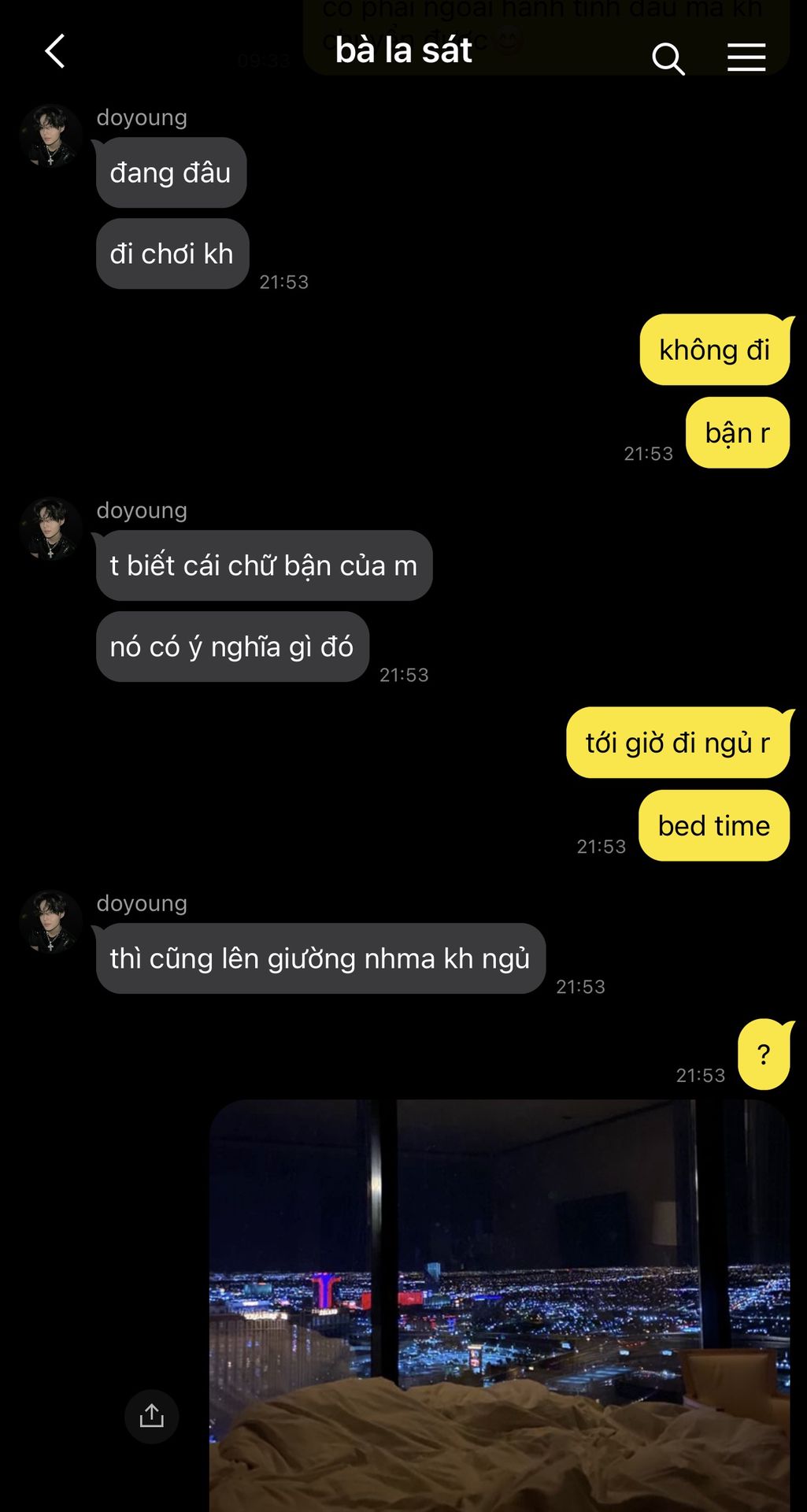Go back from the bà la sát chat
This screenshot has height=1512, width=807.
point(54,52)
